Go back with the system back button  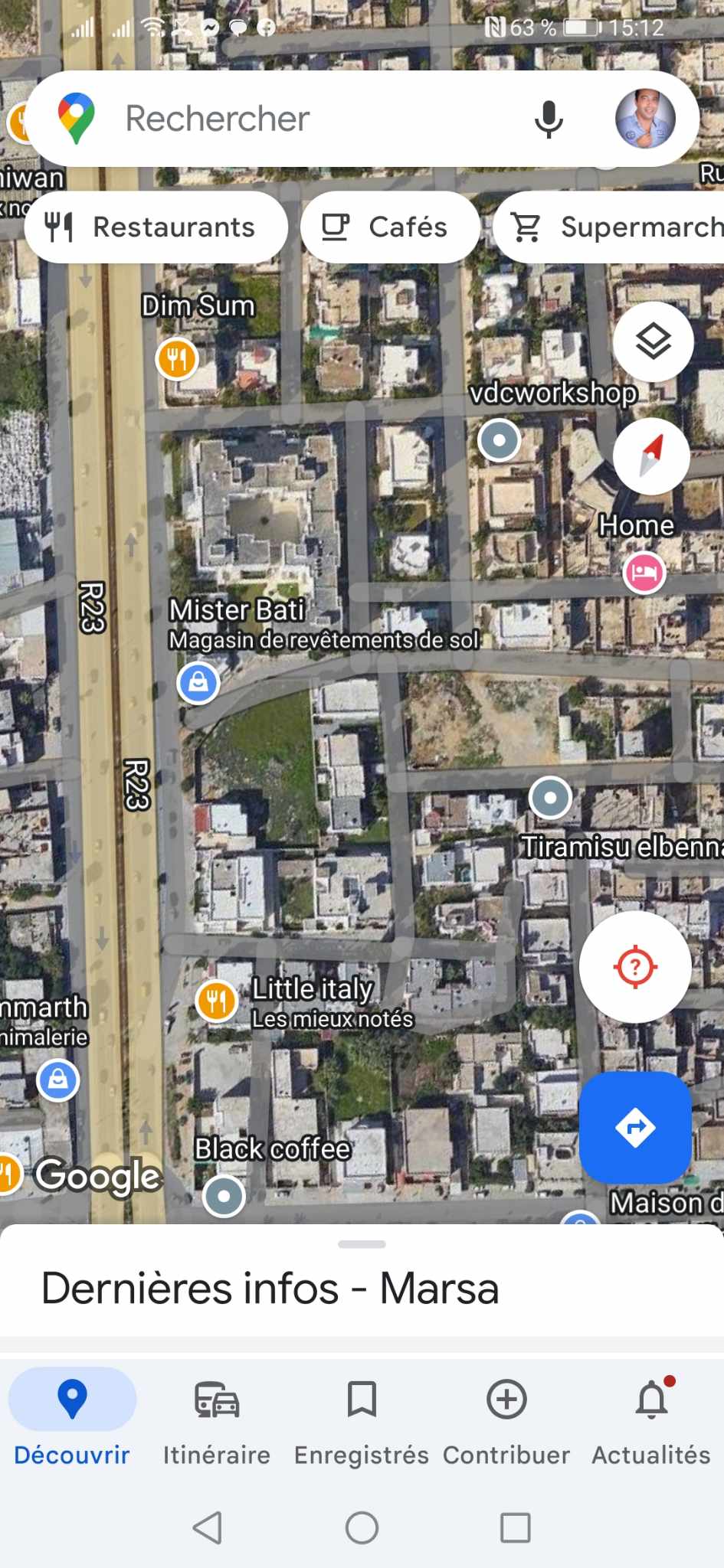(208, 1527)
